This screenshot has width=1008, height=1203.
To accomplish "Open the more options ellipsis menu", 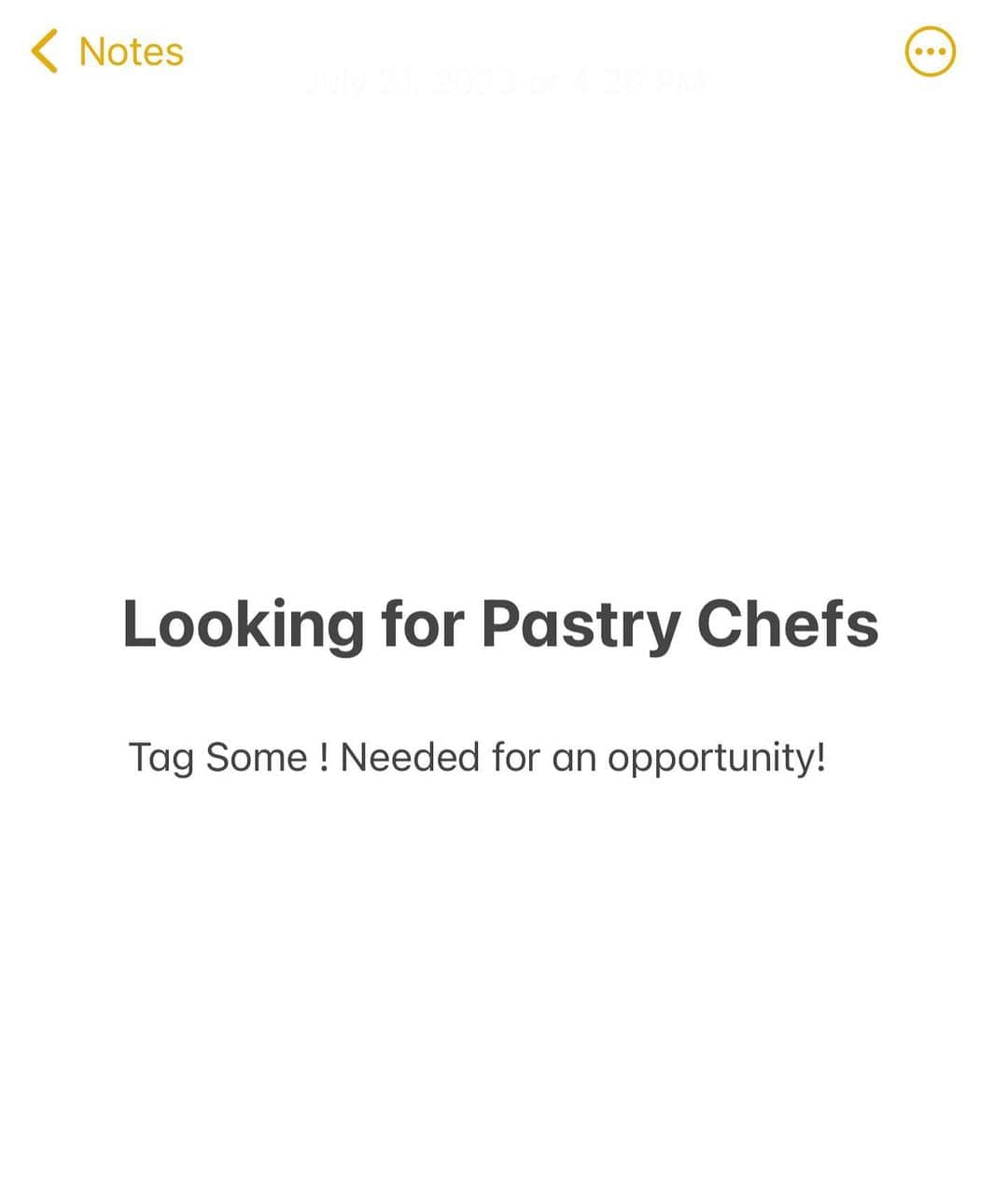I will (x=930, y=51).
